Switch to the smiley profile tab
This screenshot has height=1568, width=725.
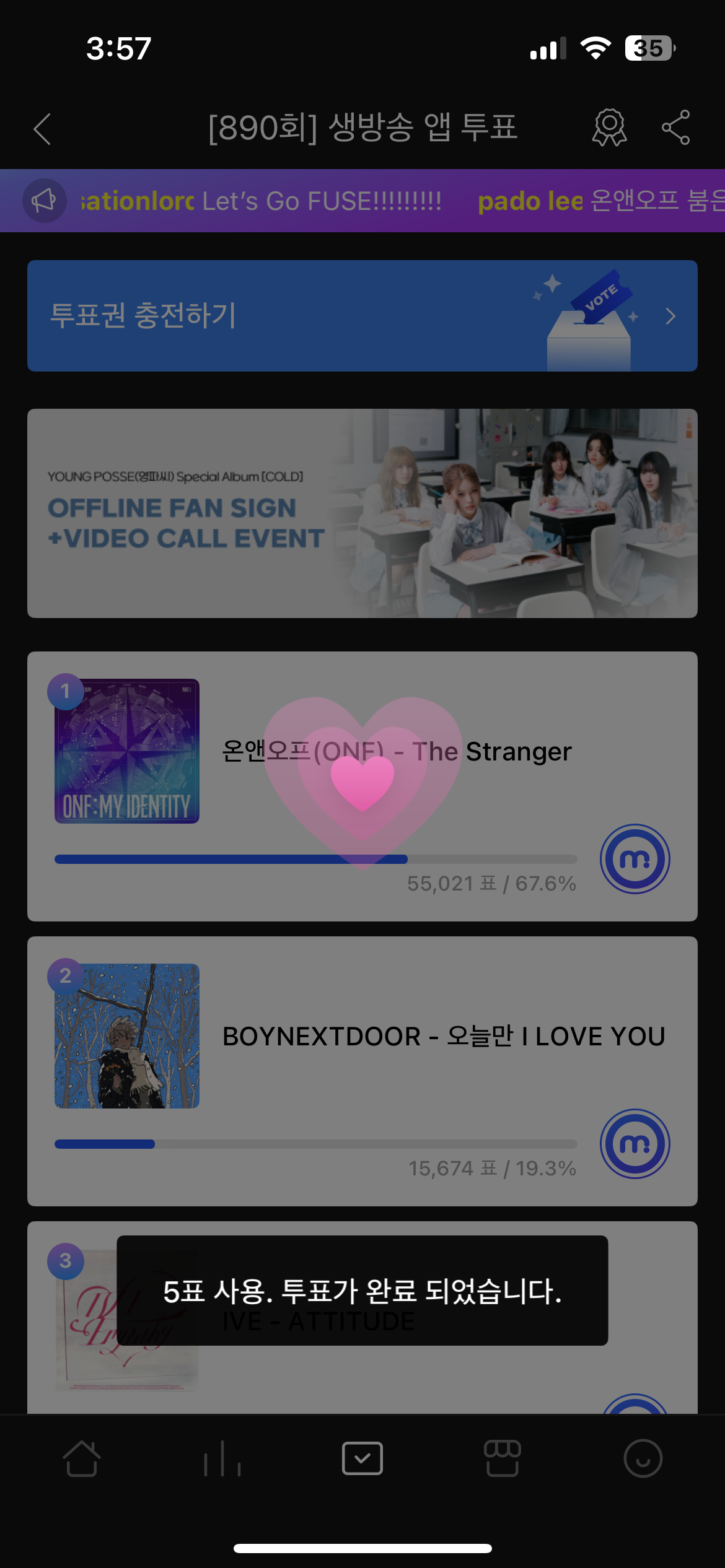[x=643, y=1458]
